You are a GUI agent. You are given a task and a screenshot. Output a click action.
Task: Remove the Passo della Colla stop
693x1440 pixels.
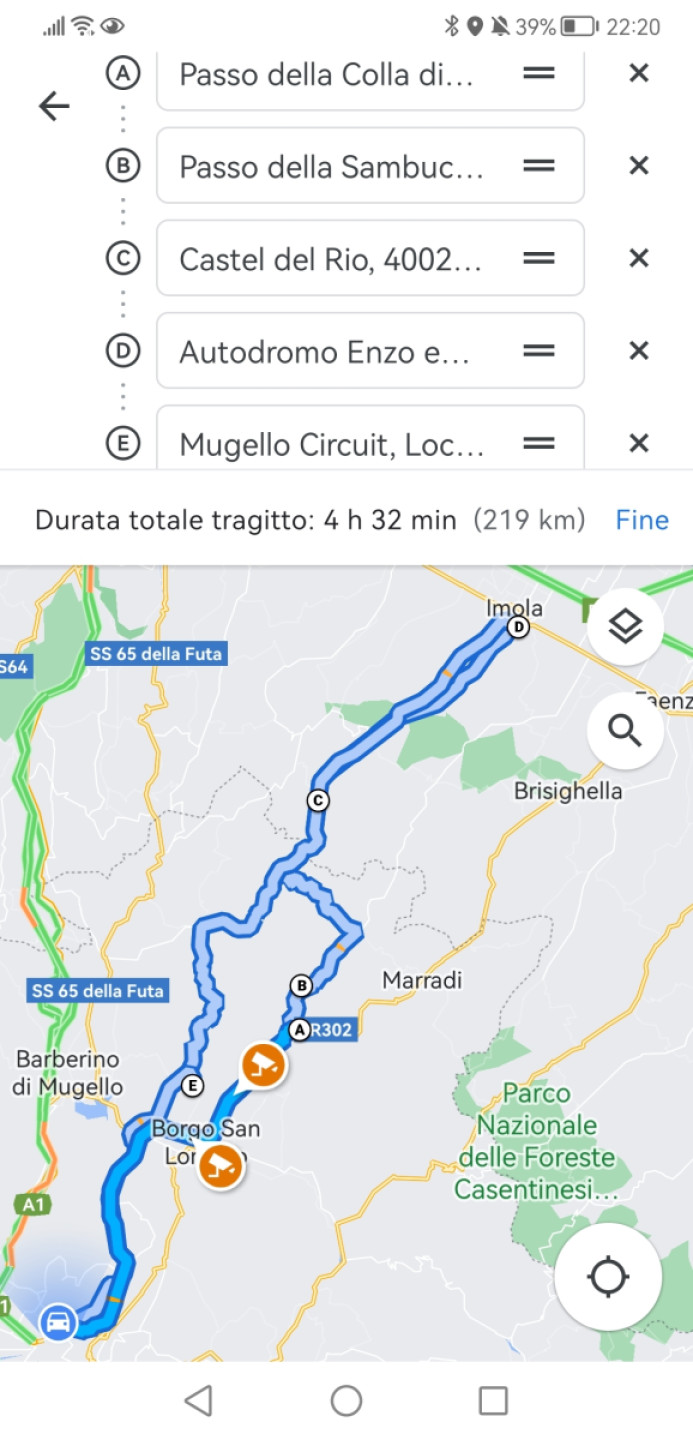click(638, 73)
